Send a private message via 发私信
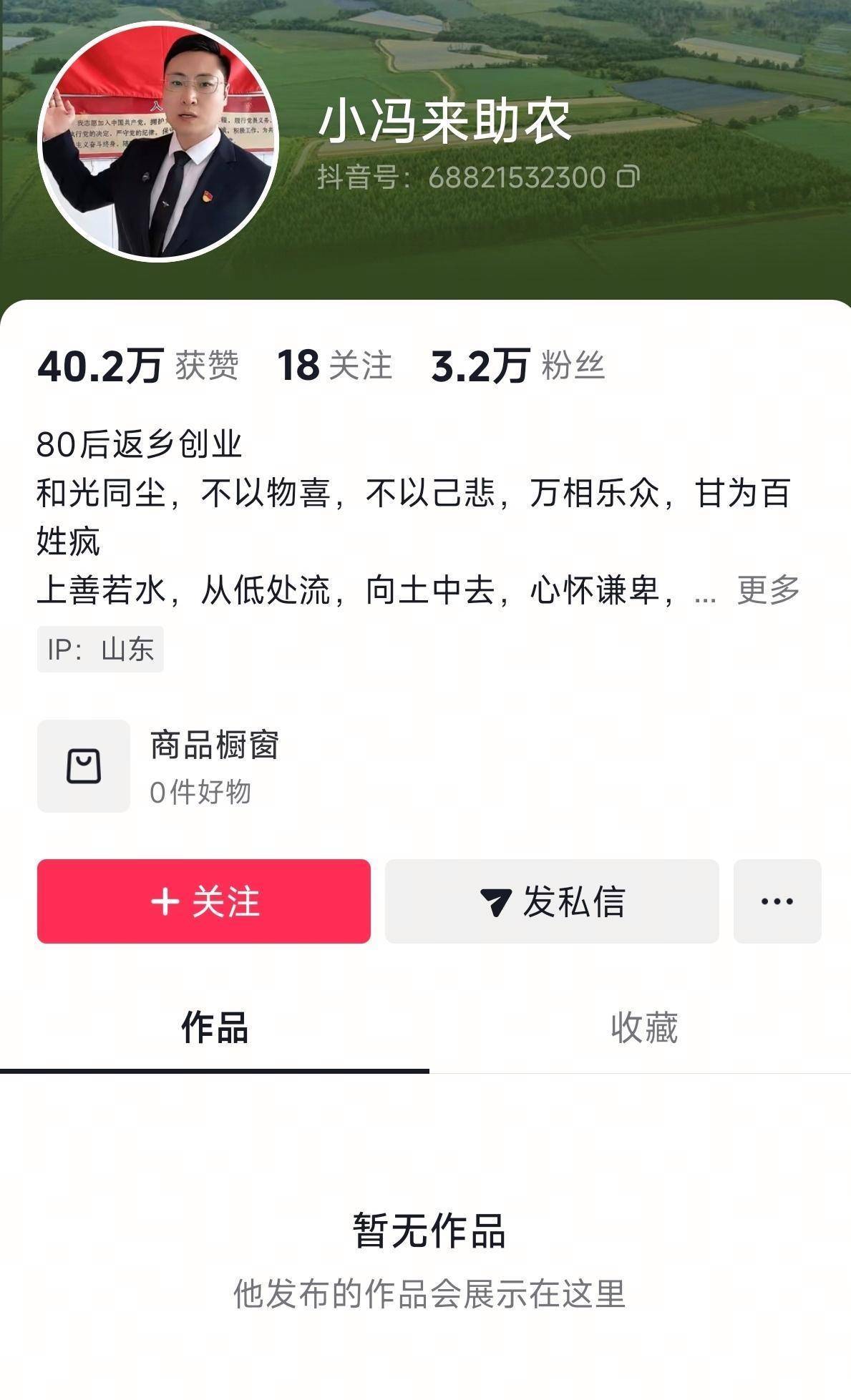The width and height of the screenshot is (851, 1400). coord(552,901)
